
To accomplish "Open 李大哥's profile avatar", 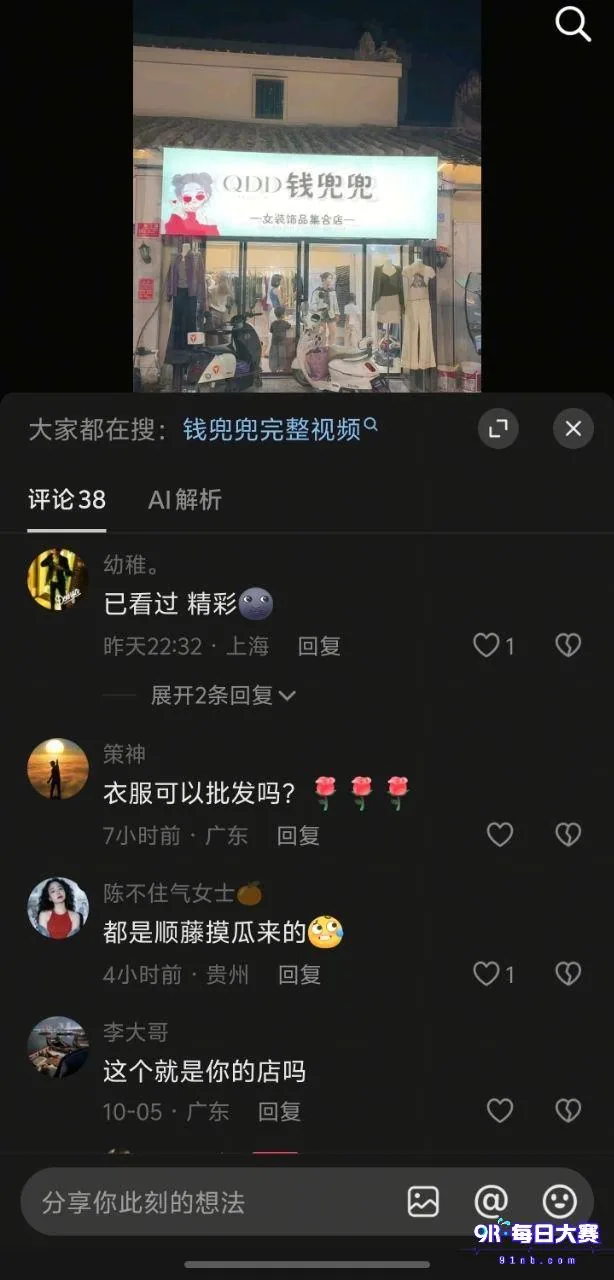I will pyautogui.click(x=58, y=1047).
